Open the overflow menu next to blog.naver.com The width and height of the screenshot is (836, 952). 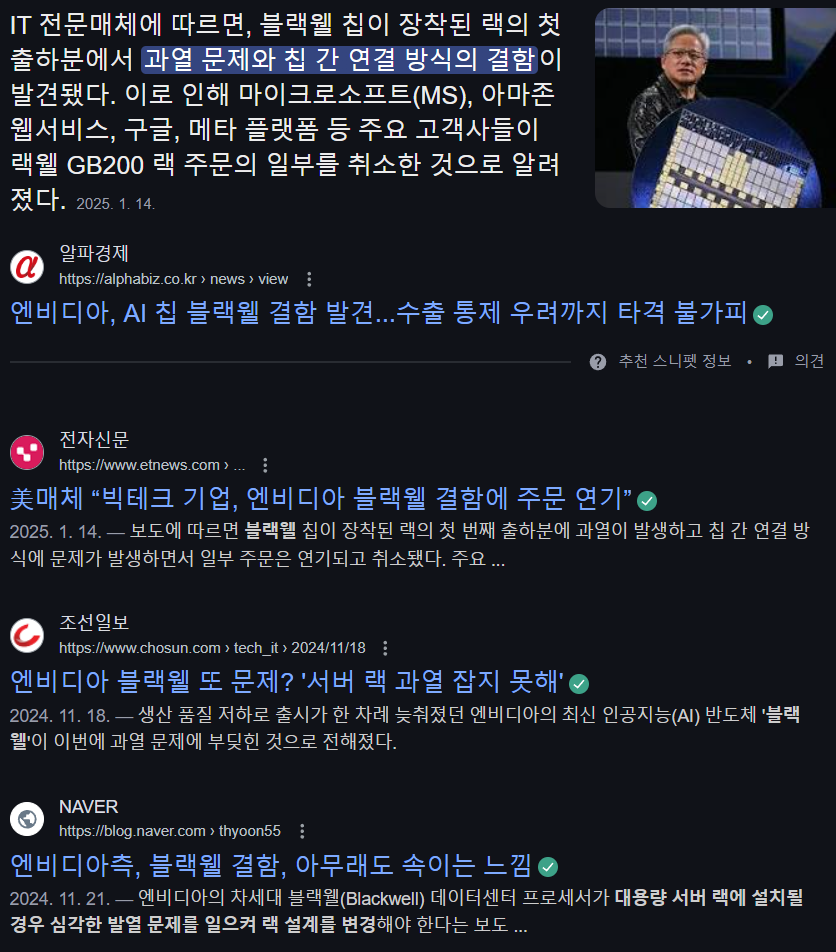(302, 831)
